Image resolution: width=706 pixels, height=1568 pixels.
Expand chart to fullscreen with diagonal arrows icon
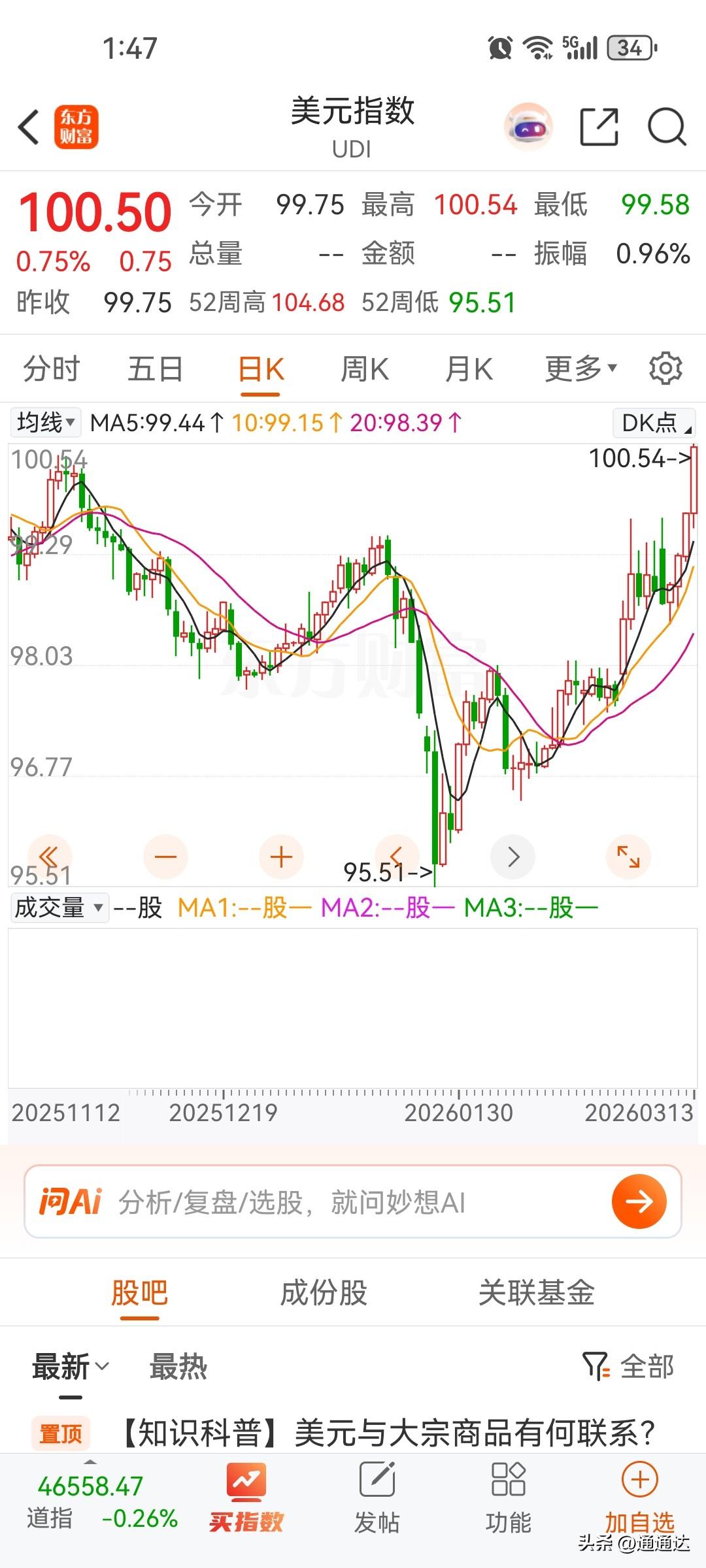(x=629, y=857)
